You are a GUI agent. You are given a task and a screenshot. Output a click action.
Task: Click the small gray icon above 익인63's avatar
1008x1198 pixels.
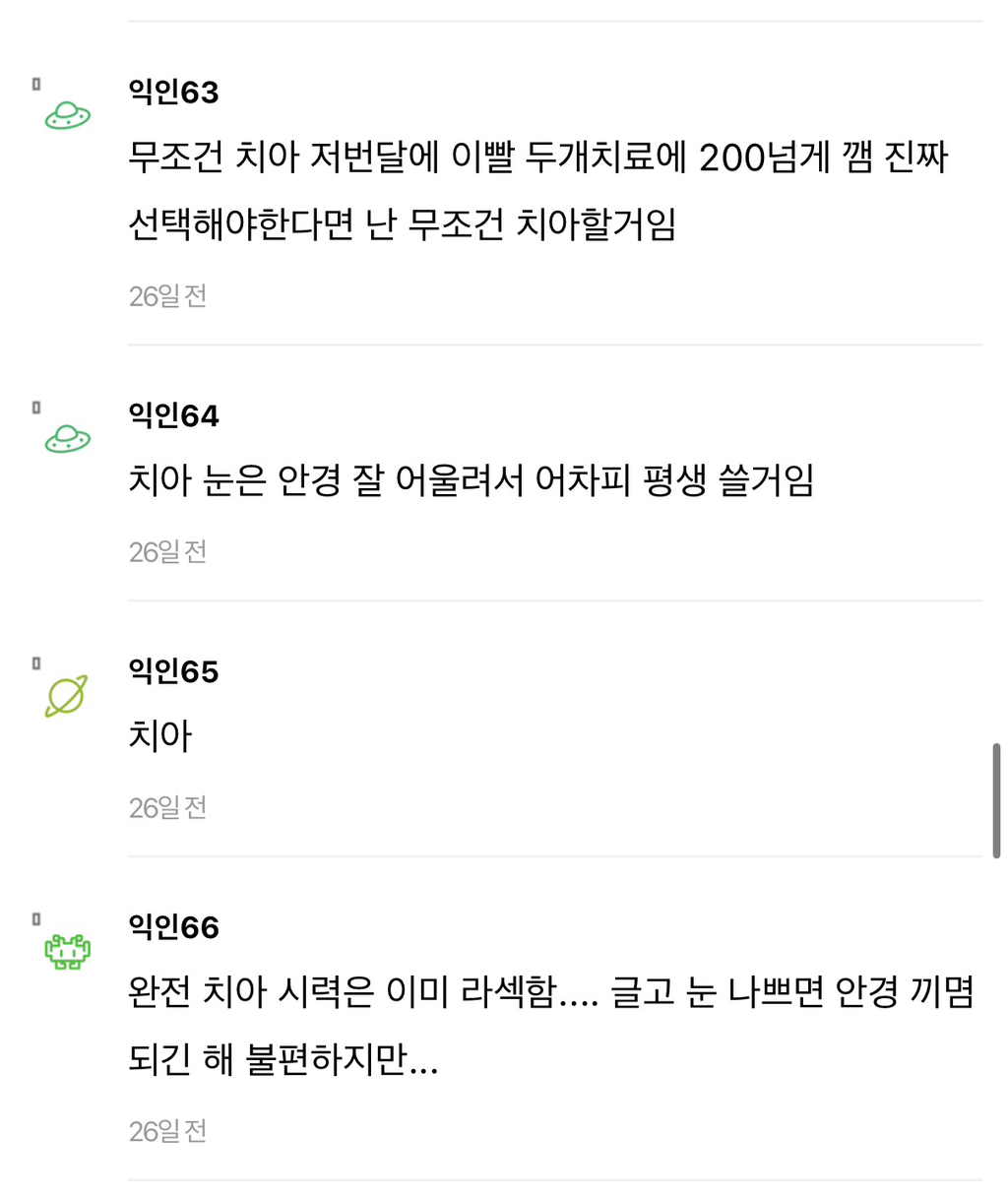tap(37, 85)
